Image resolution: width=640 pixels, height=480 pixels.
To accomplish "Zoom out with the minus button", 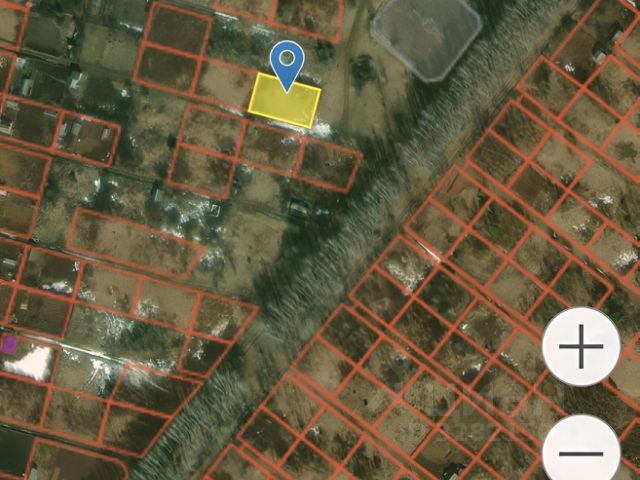I will click(583, 450).
